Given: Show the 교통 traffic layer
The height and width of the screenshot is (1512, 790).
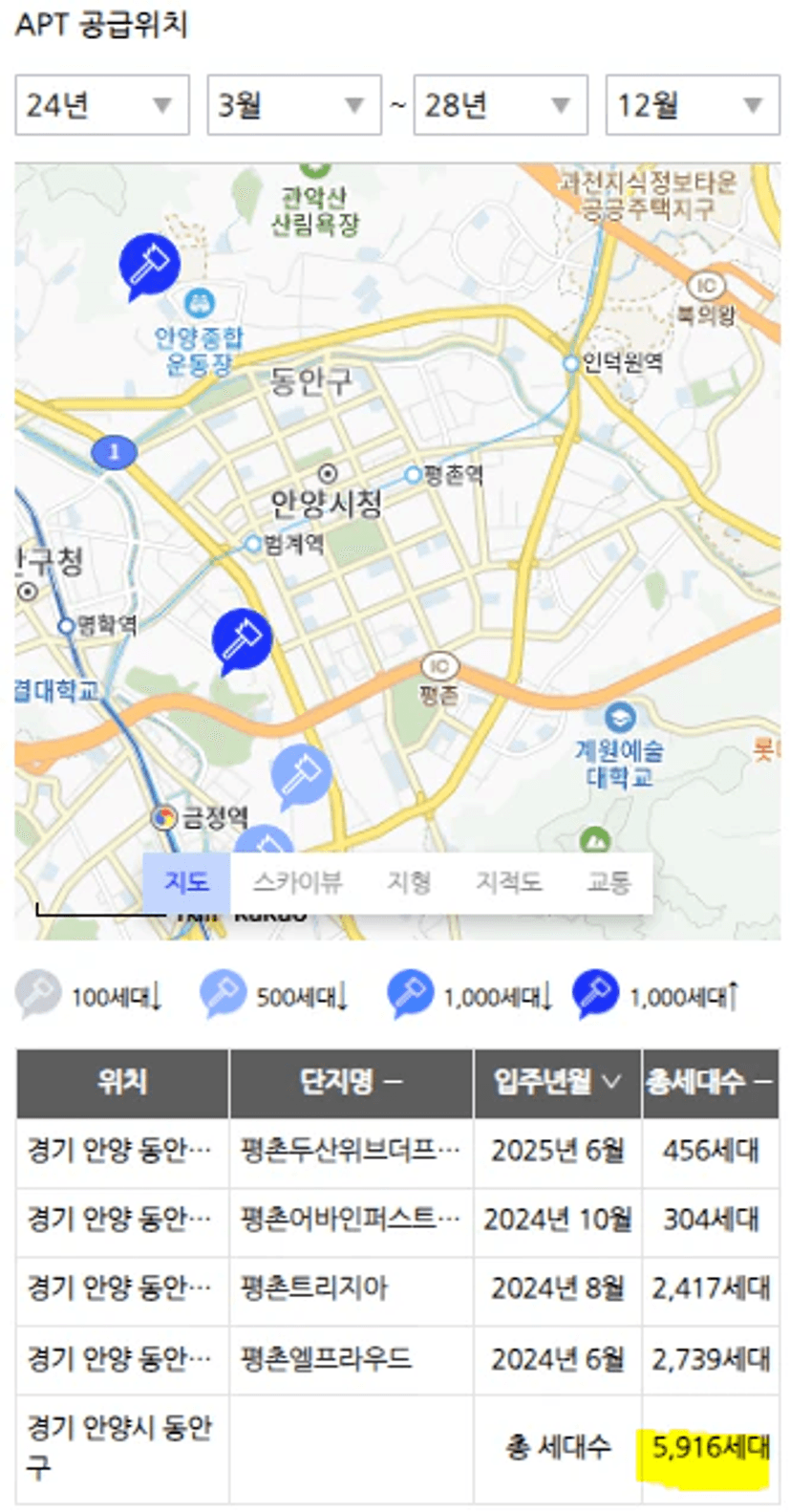Looking at the screenshot, I should (x=609, y=882).
